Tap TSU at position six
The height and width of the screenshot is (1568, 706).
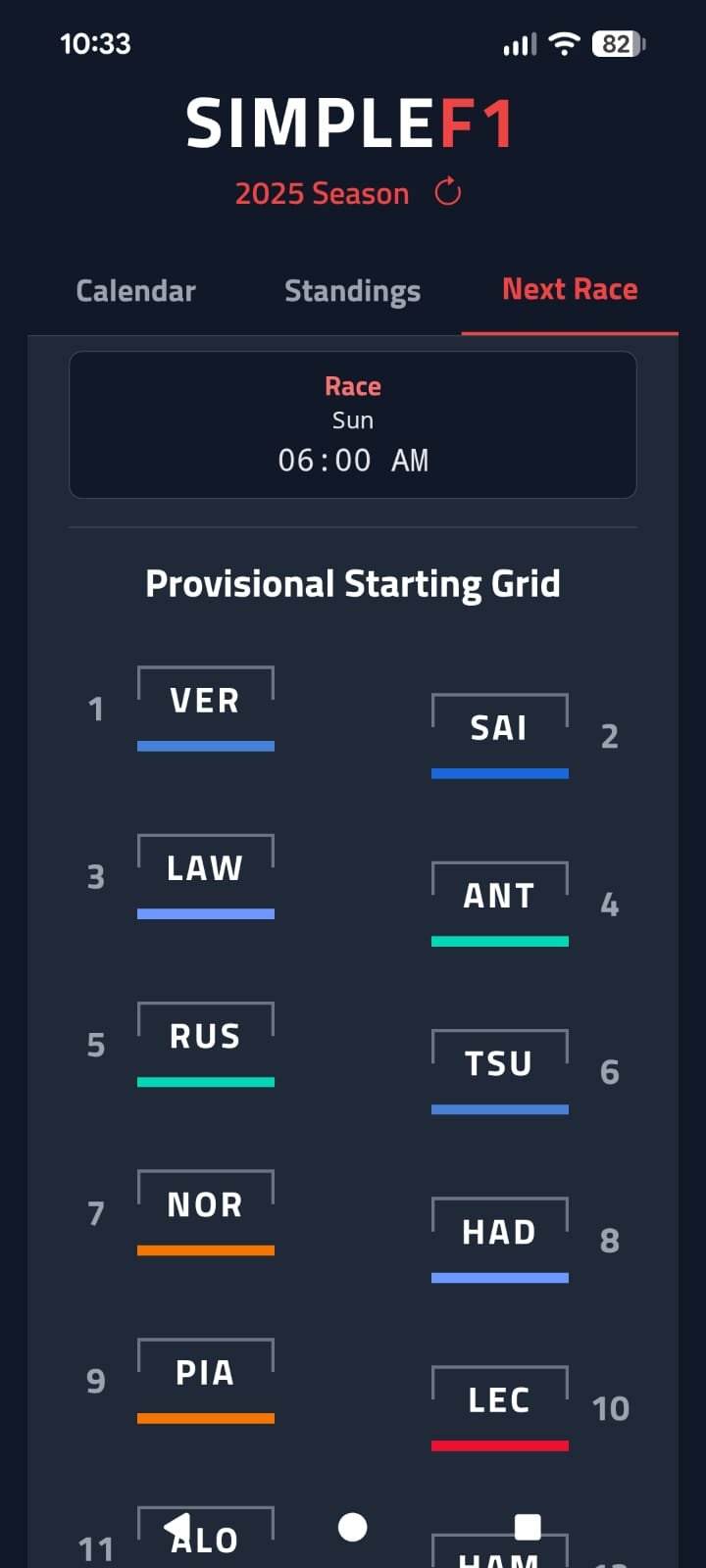point(499,1063)
